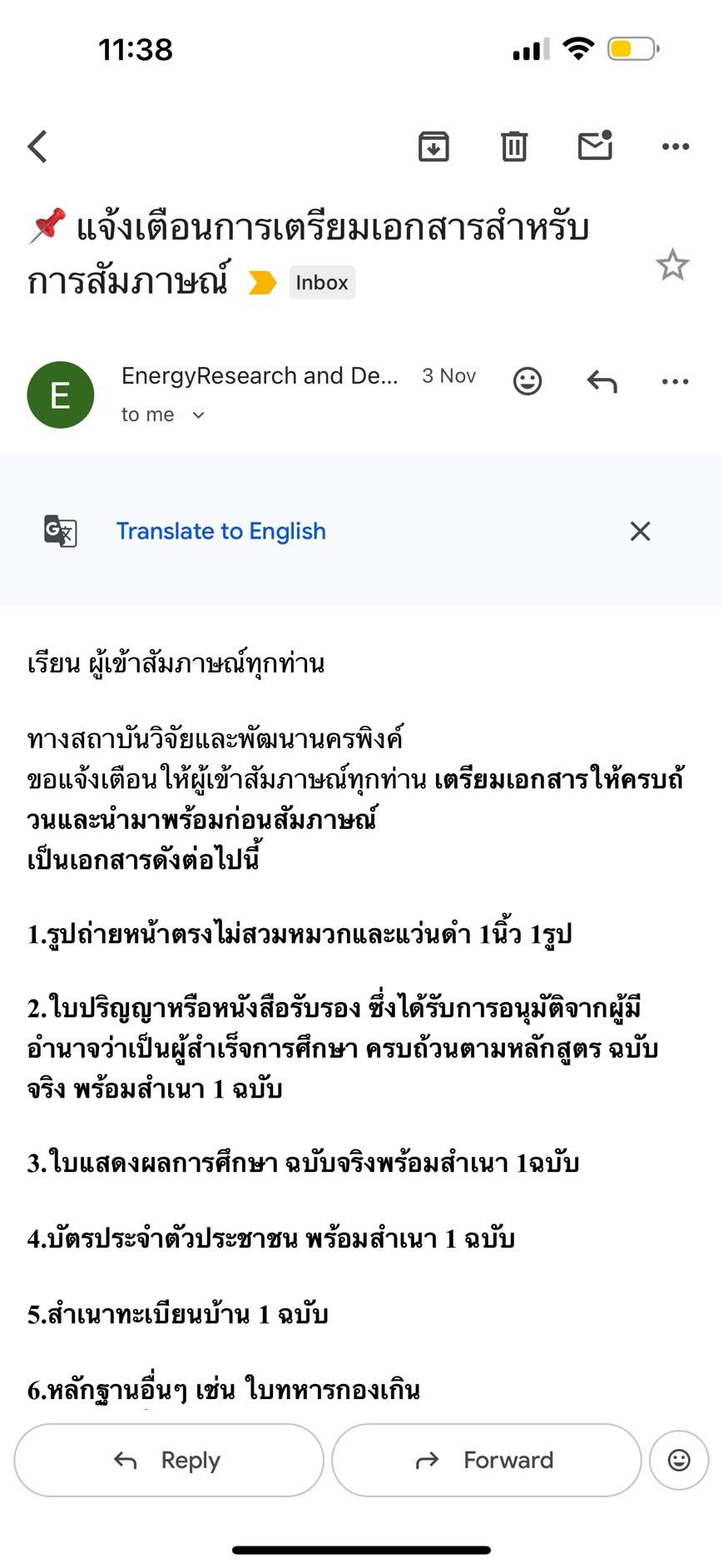Forward this email

[x=486, y=1460]
